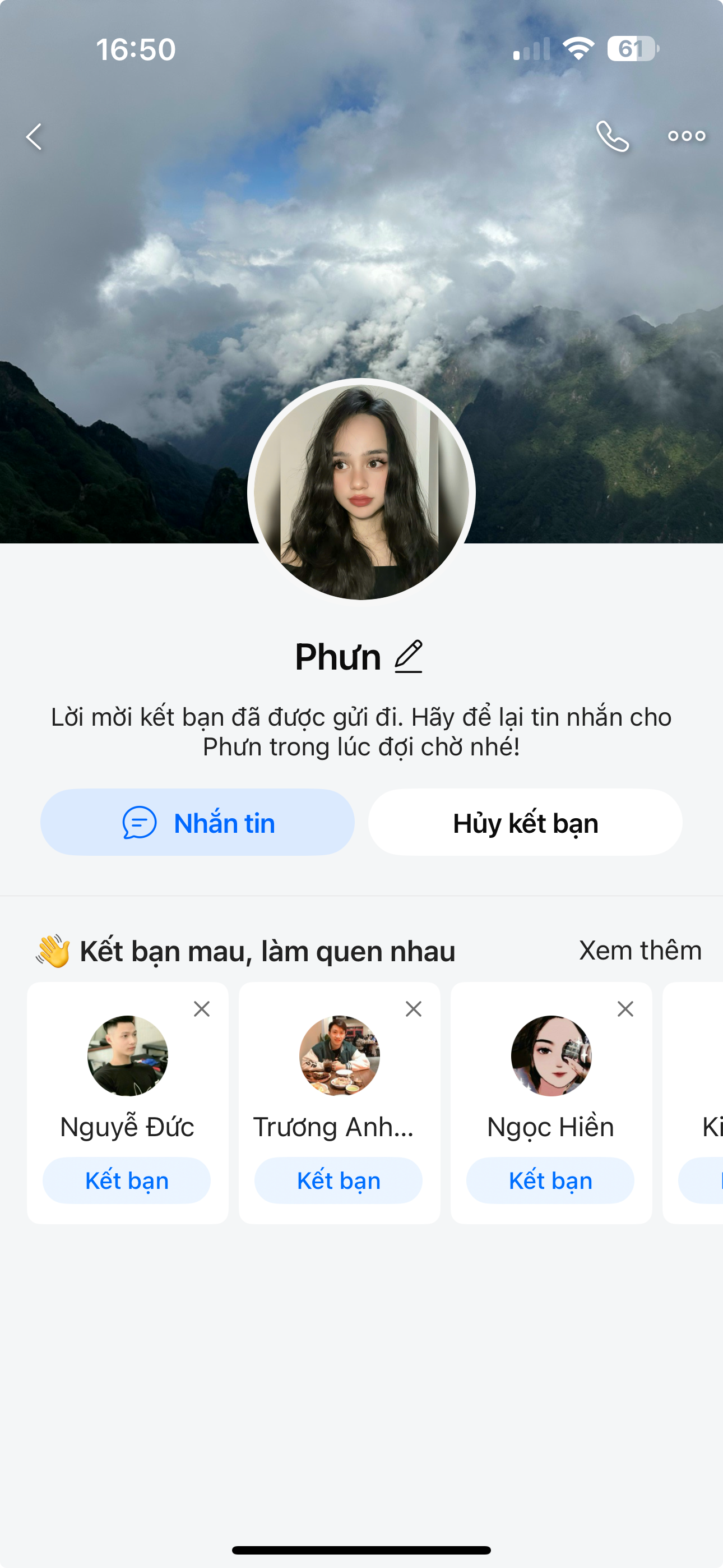Viewport: 723px width, 1568px height.
Task: Remove Ngọc Hiền from suggestions
Action: pyautogui.click(x=625, y=1009)
